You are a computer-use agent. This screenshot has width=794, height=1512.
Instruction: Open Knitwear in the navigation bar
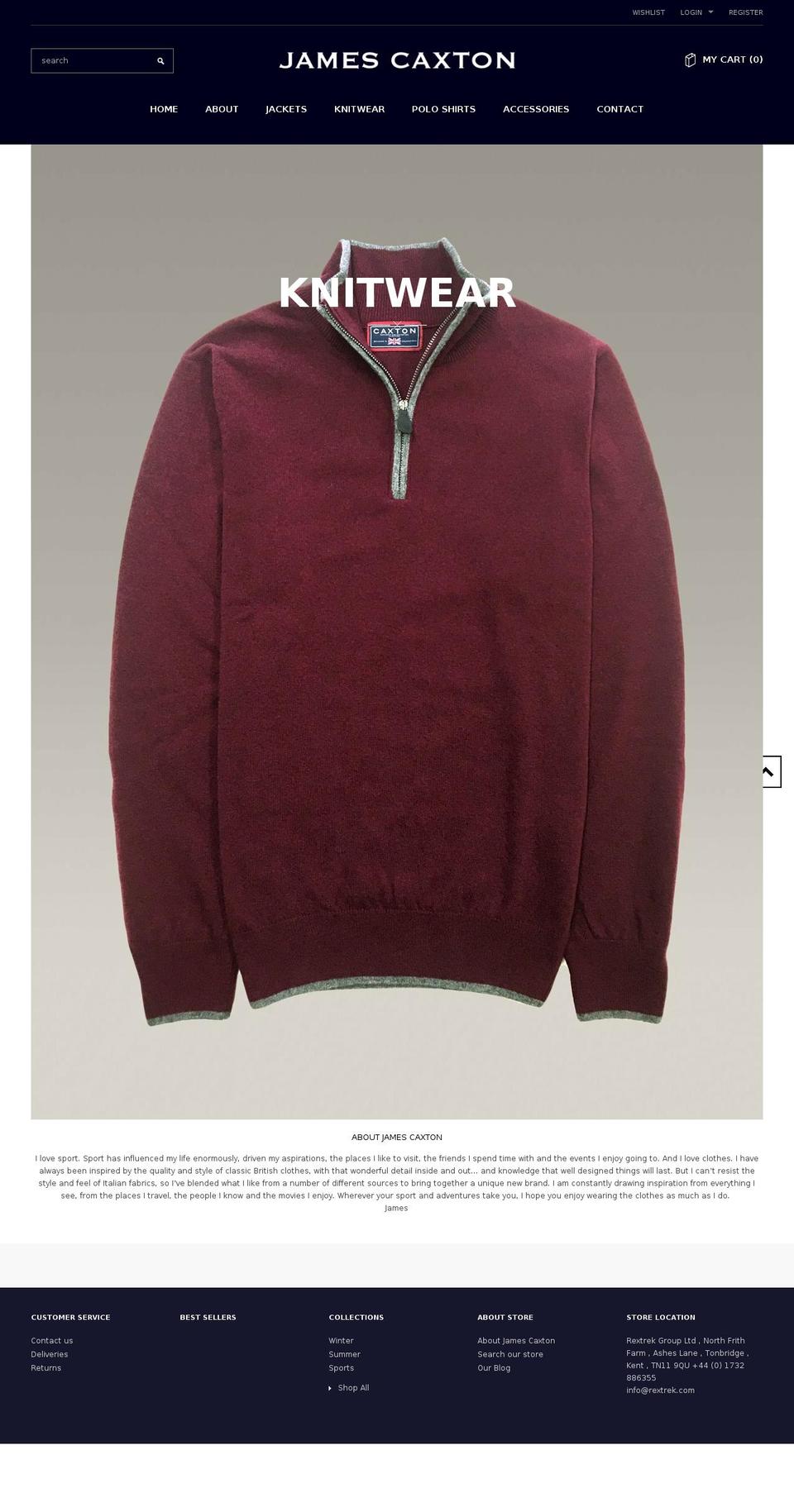pos(359,109)
